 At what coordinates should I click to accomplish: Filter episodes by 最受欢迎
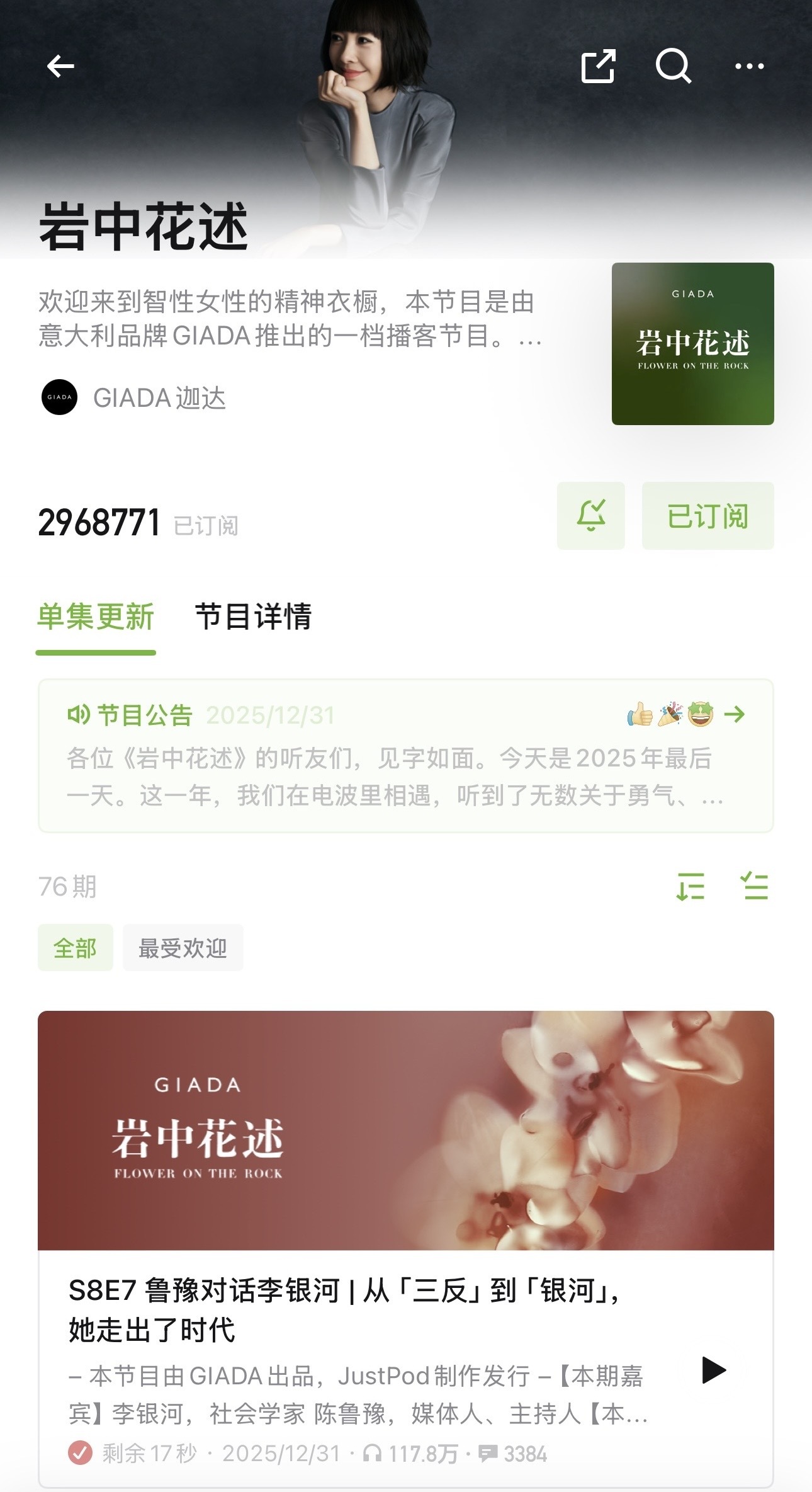click(183, 948)
